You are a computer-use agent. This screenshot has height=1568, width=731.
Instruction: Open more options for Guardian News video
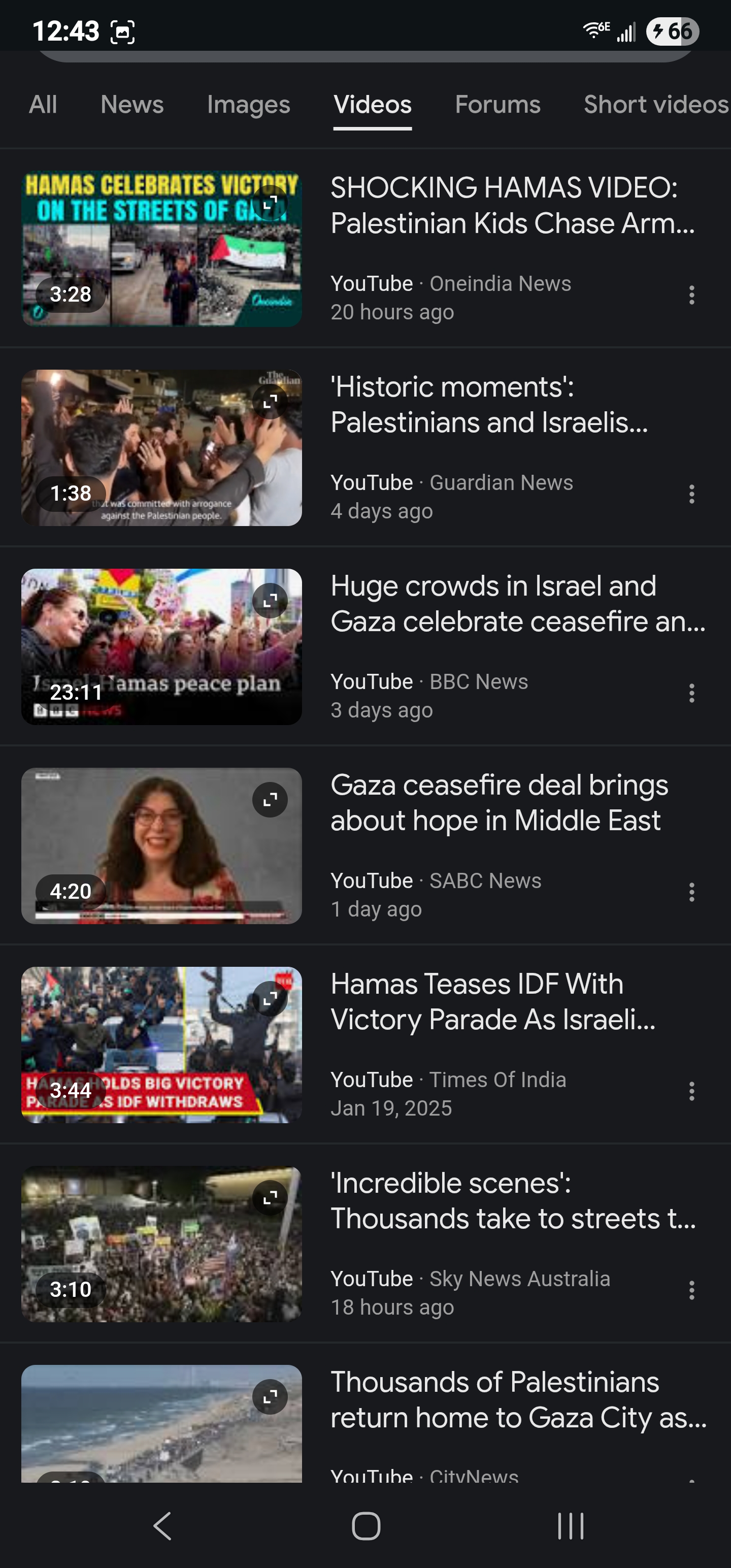(x=691, y=494)
